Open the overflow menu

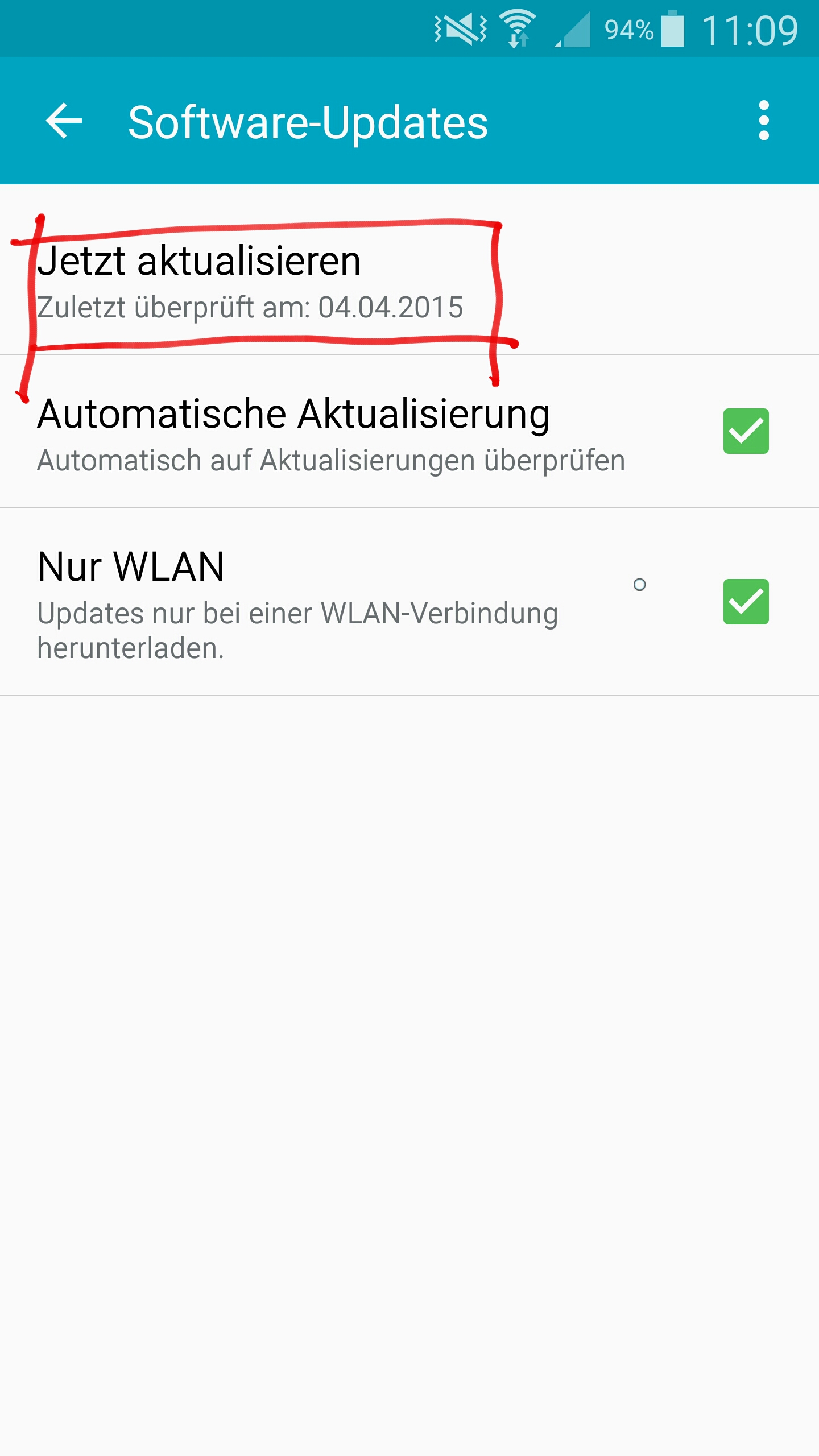[763, 121]
